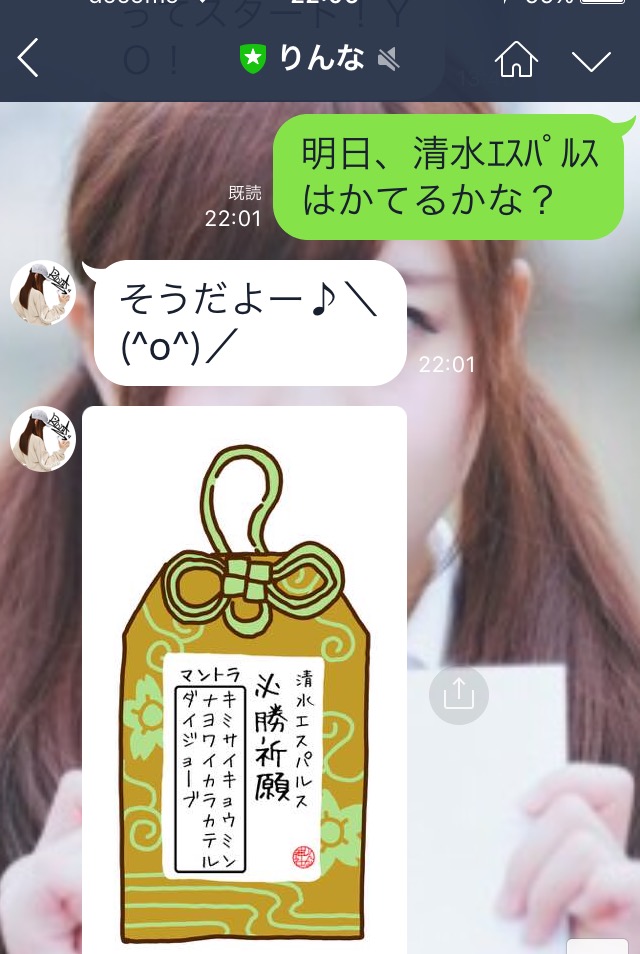640x954 pixels.
Task: Expand the chat options chevron menu
Action: click(x=591, y=60)
